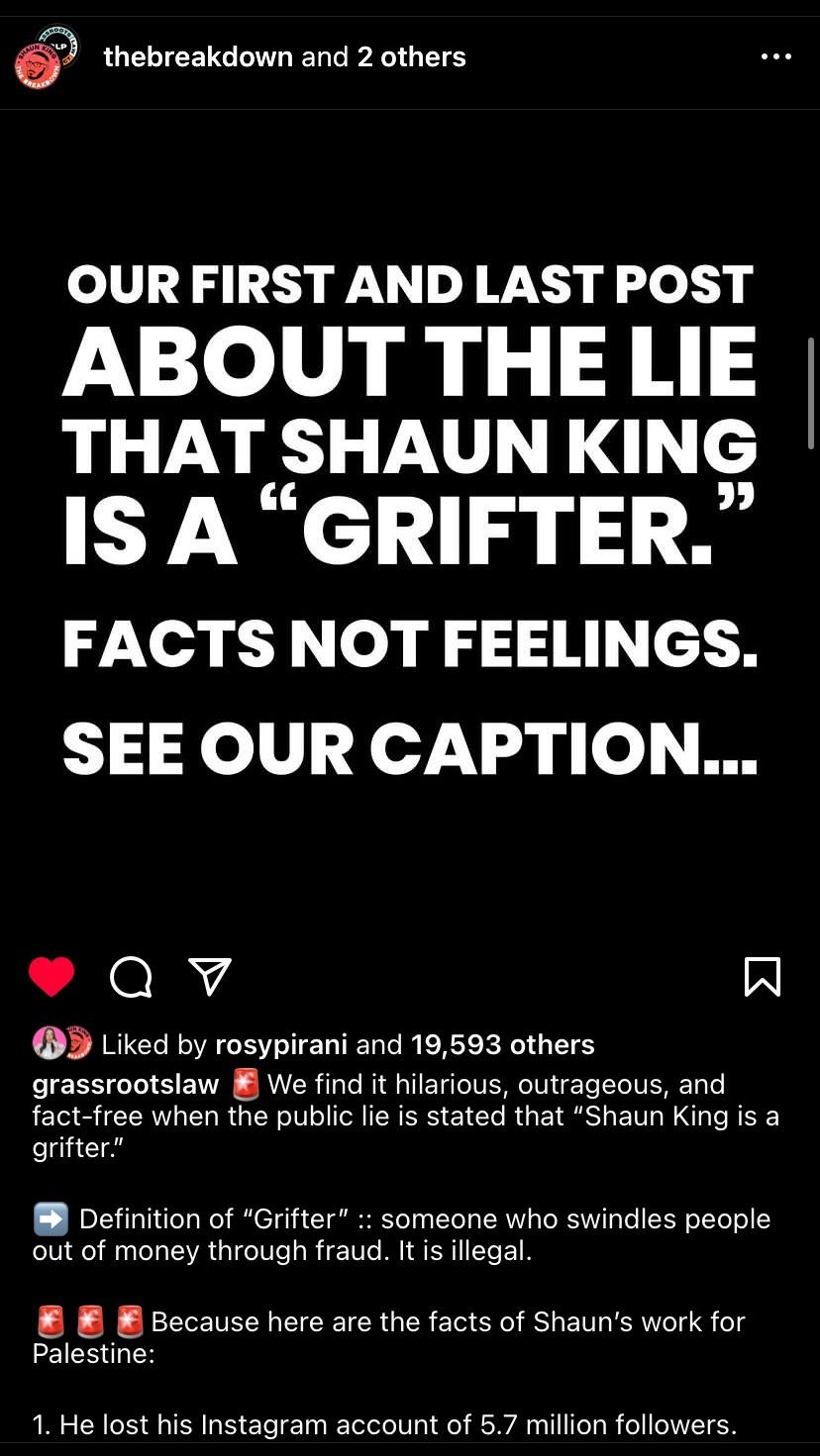The image size is (820, 1456).
Task: Open thebreakdown account from post header
Action: coord(198,57)
